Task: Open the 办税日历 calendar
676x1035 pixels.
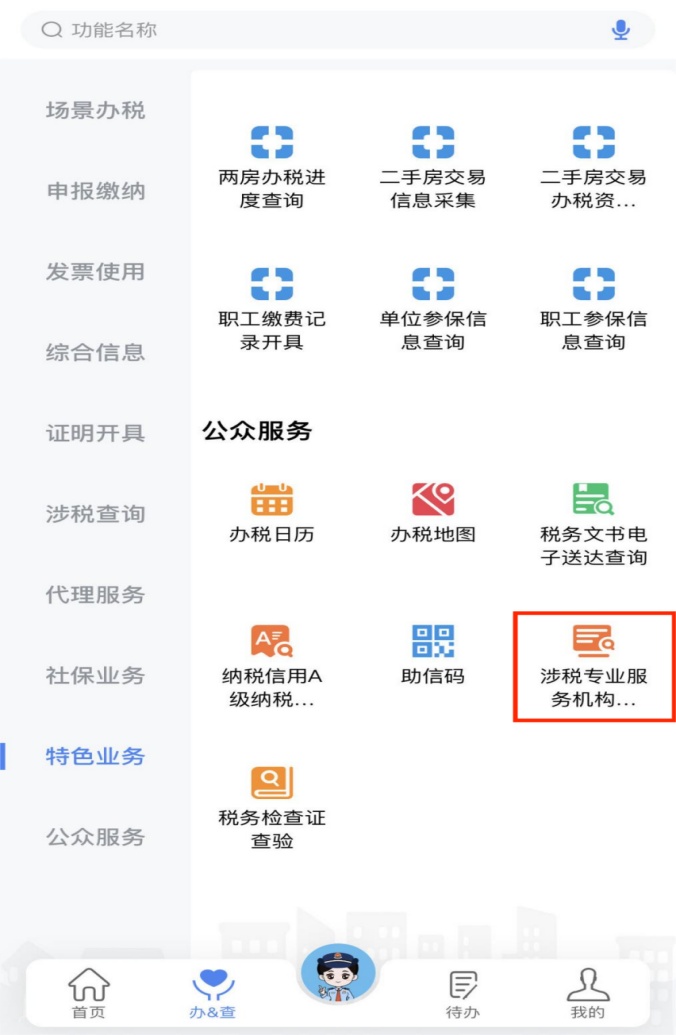Action: (x=272, y=512)
